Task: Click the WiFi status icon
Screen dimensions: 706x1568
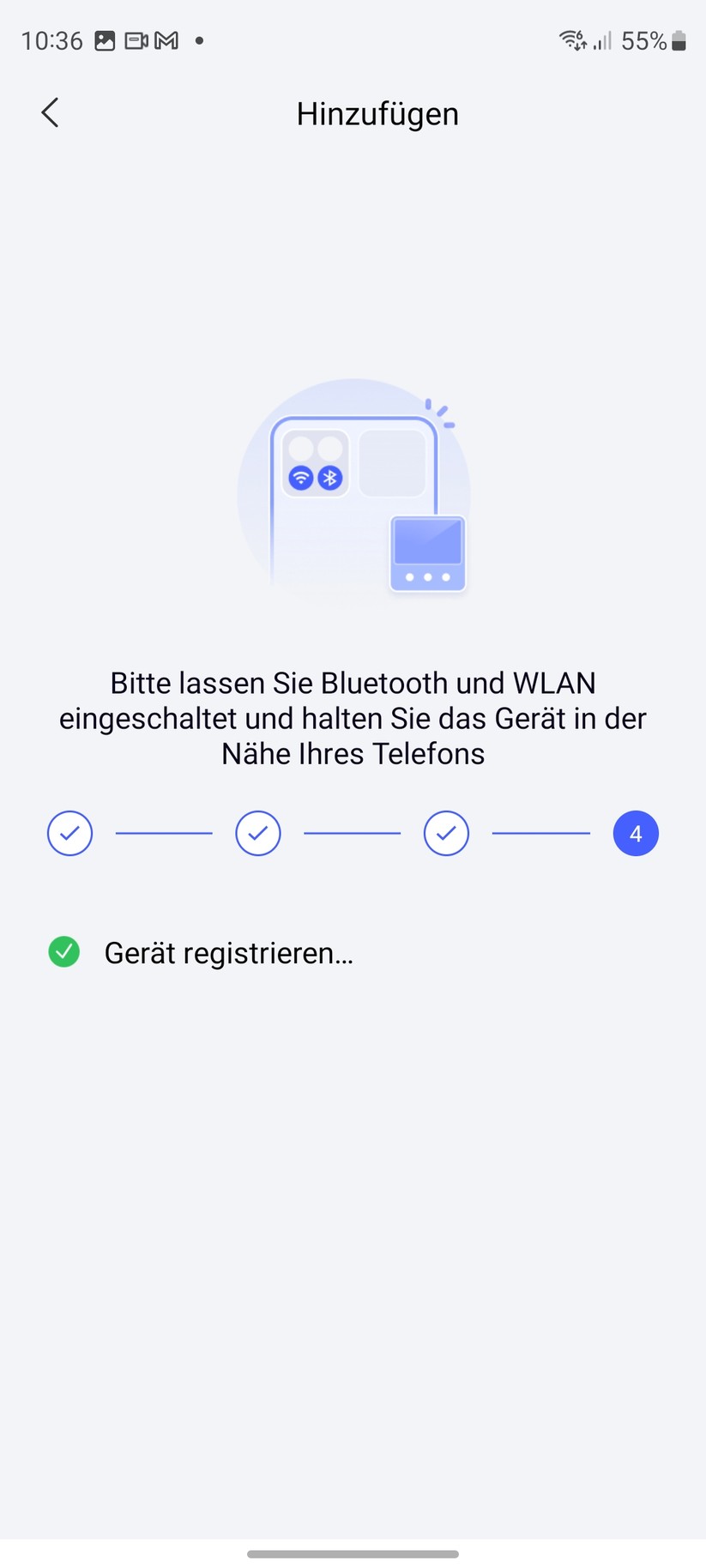Action: point(571,39)
